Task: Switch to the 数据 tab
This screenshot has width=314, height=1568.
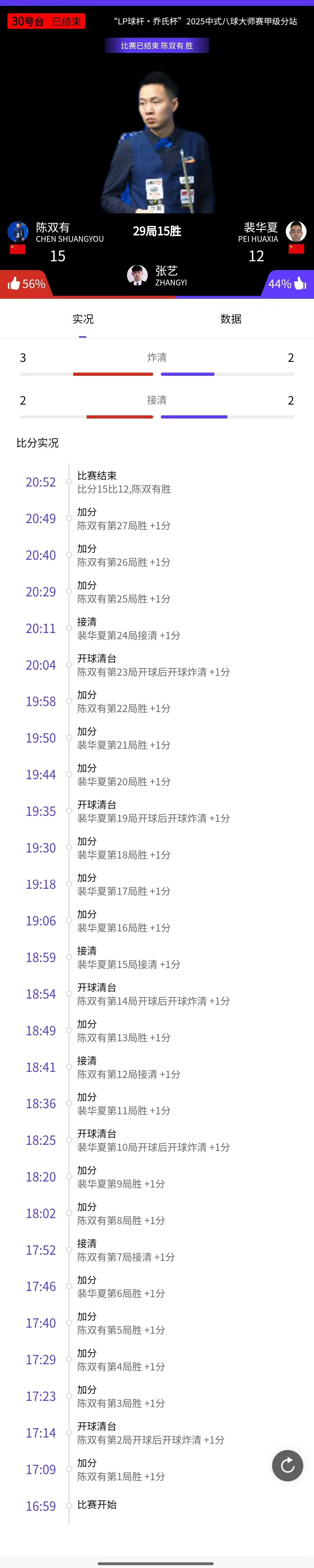Action: [x=231, y=319]
